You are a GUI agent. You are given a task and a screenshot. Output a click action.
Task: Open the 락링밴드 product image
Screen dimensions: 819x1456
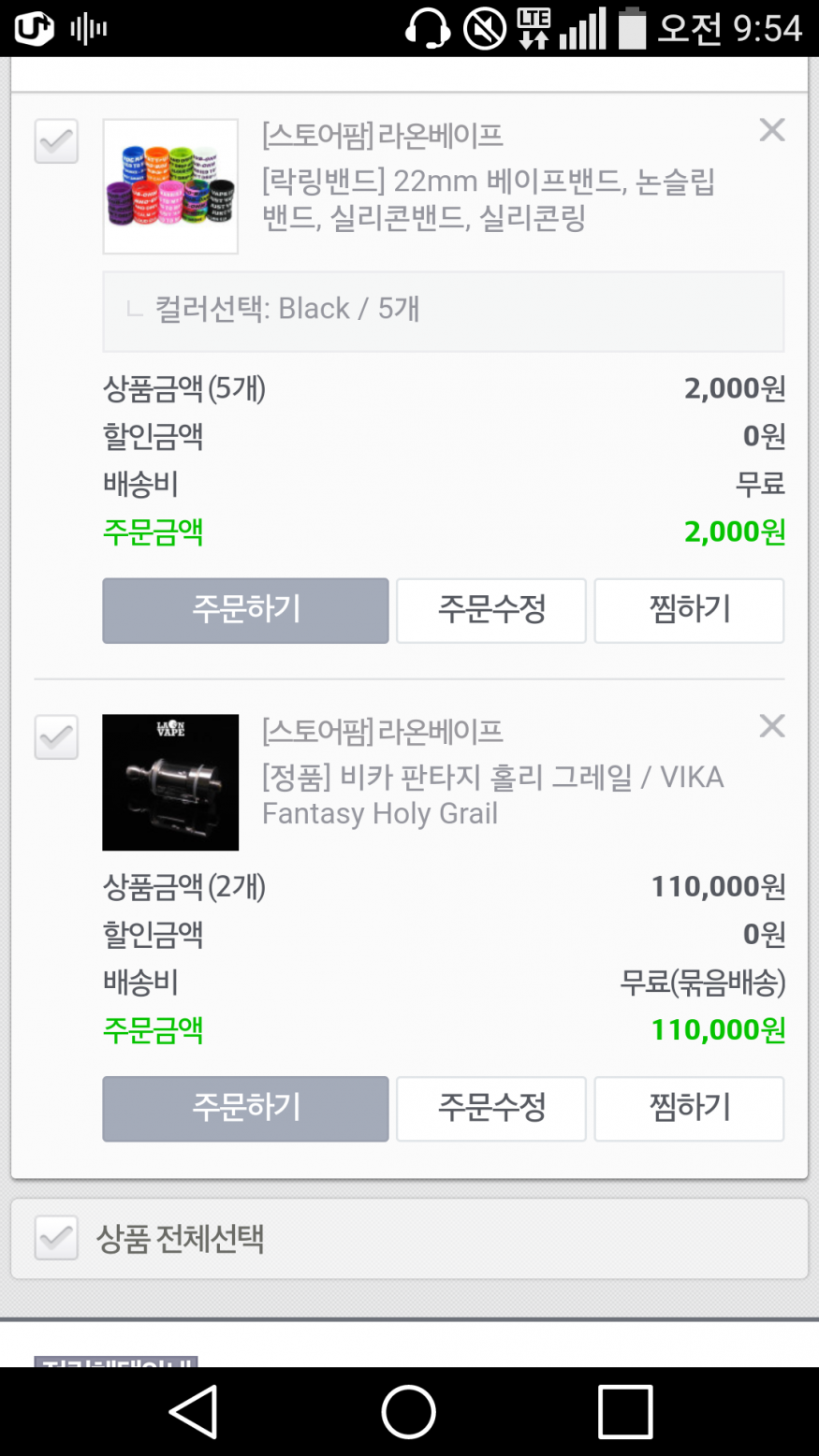coord(170,186)
